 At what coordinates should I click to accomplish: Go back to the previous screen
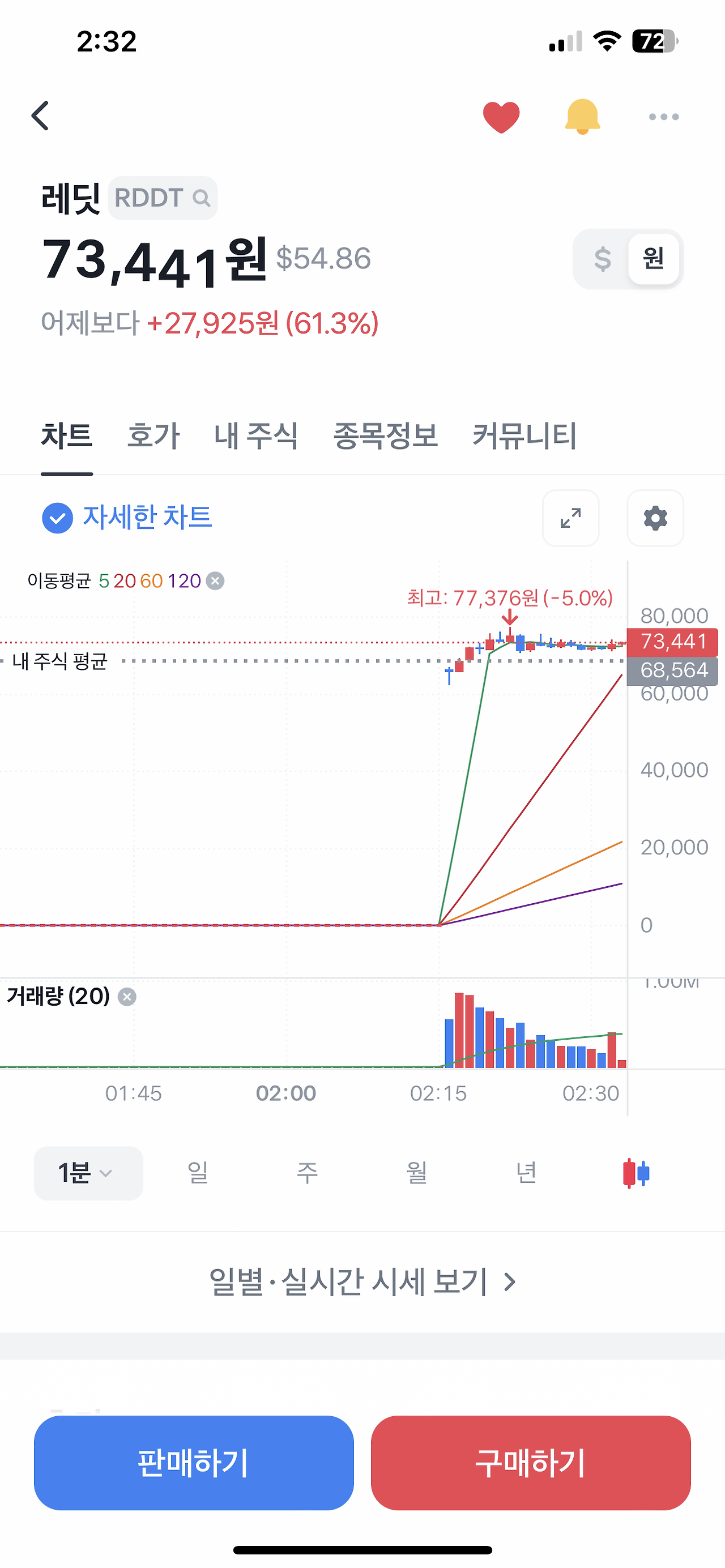[40, 116]
